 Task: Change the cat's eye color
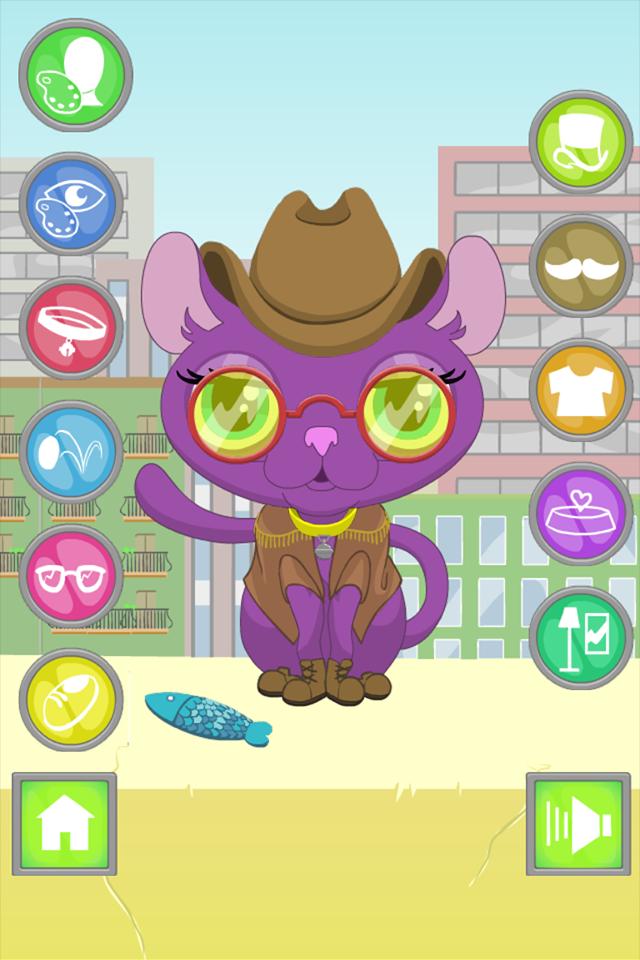71,204
